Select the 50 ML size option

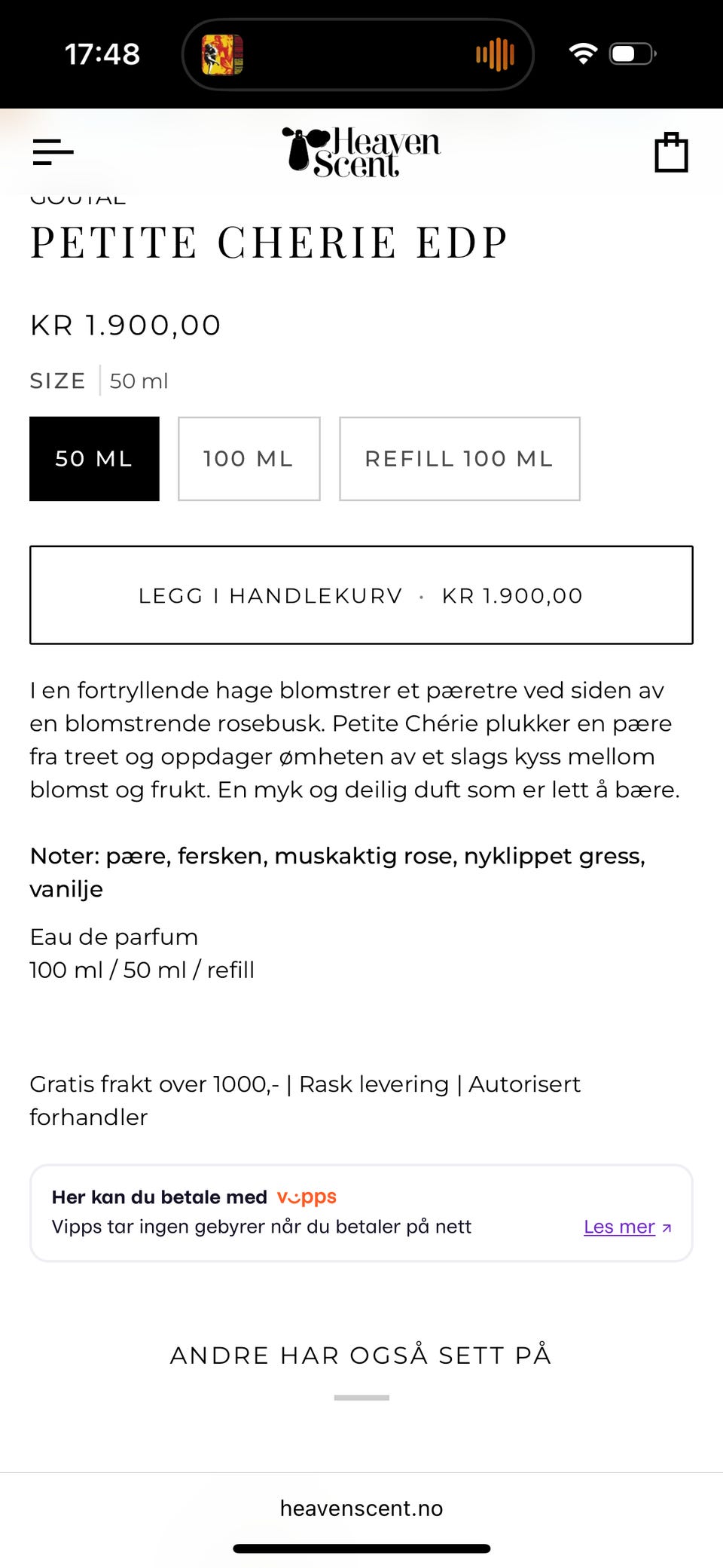pos(93,459)
